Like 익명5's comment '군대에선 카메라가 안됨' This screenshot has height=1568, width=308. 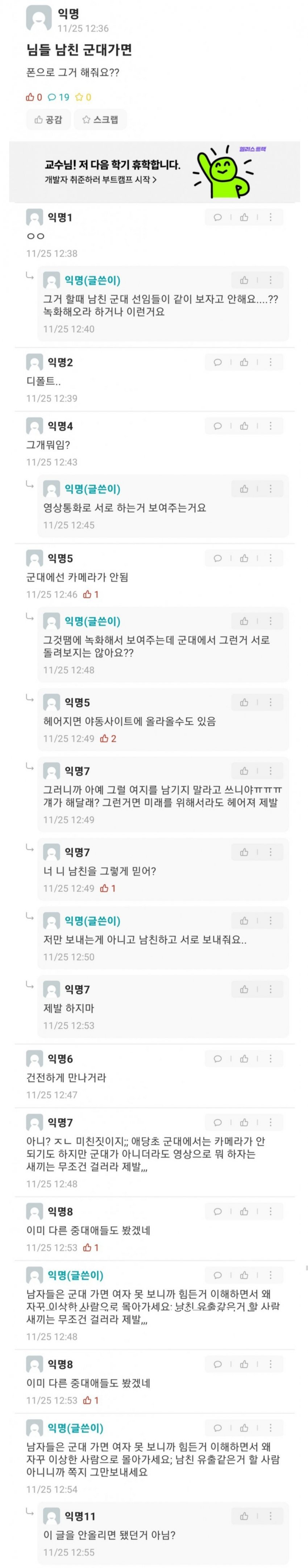(244, 558)
